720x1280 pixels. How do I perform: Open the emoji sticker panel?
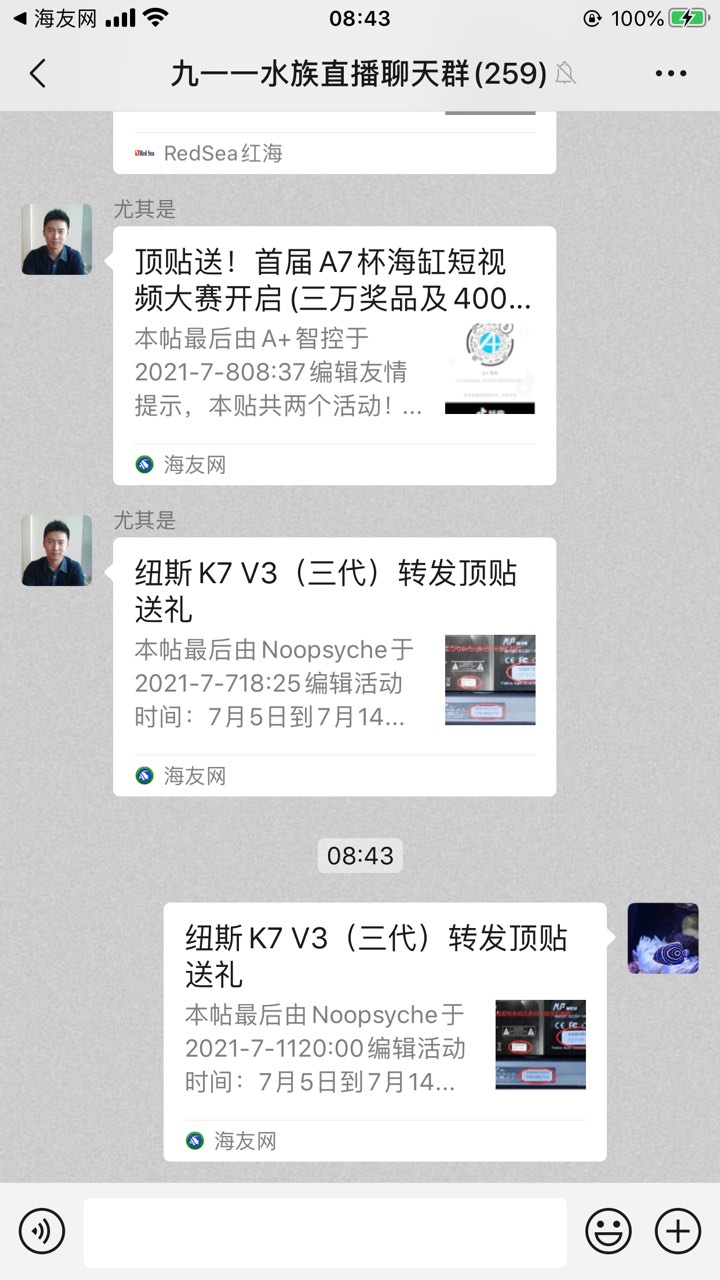coord(608,1230)
